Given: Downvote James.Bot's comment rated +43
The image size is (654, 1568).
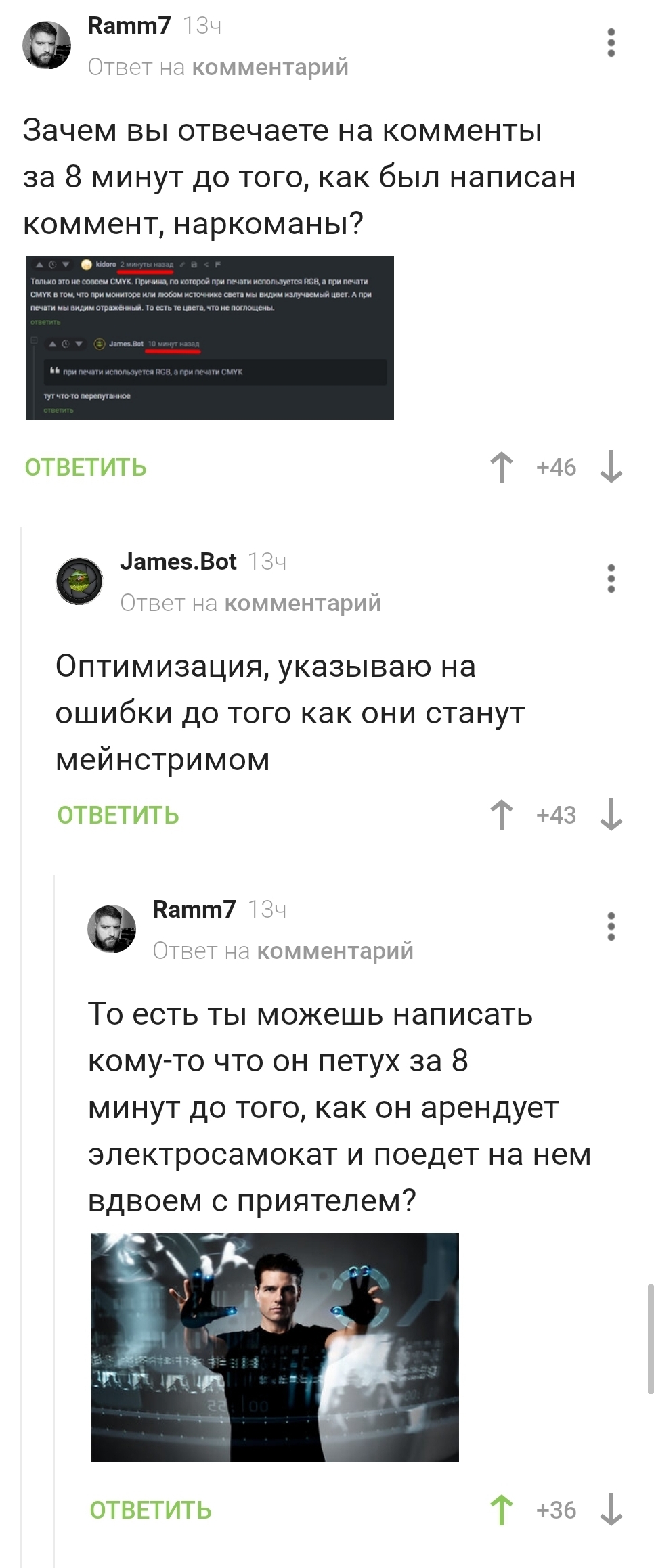Looking at the screenshot, I should point(611,815).
